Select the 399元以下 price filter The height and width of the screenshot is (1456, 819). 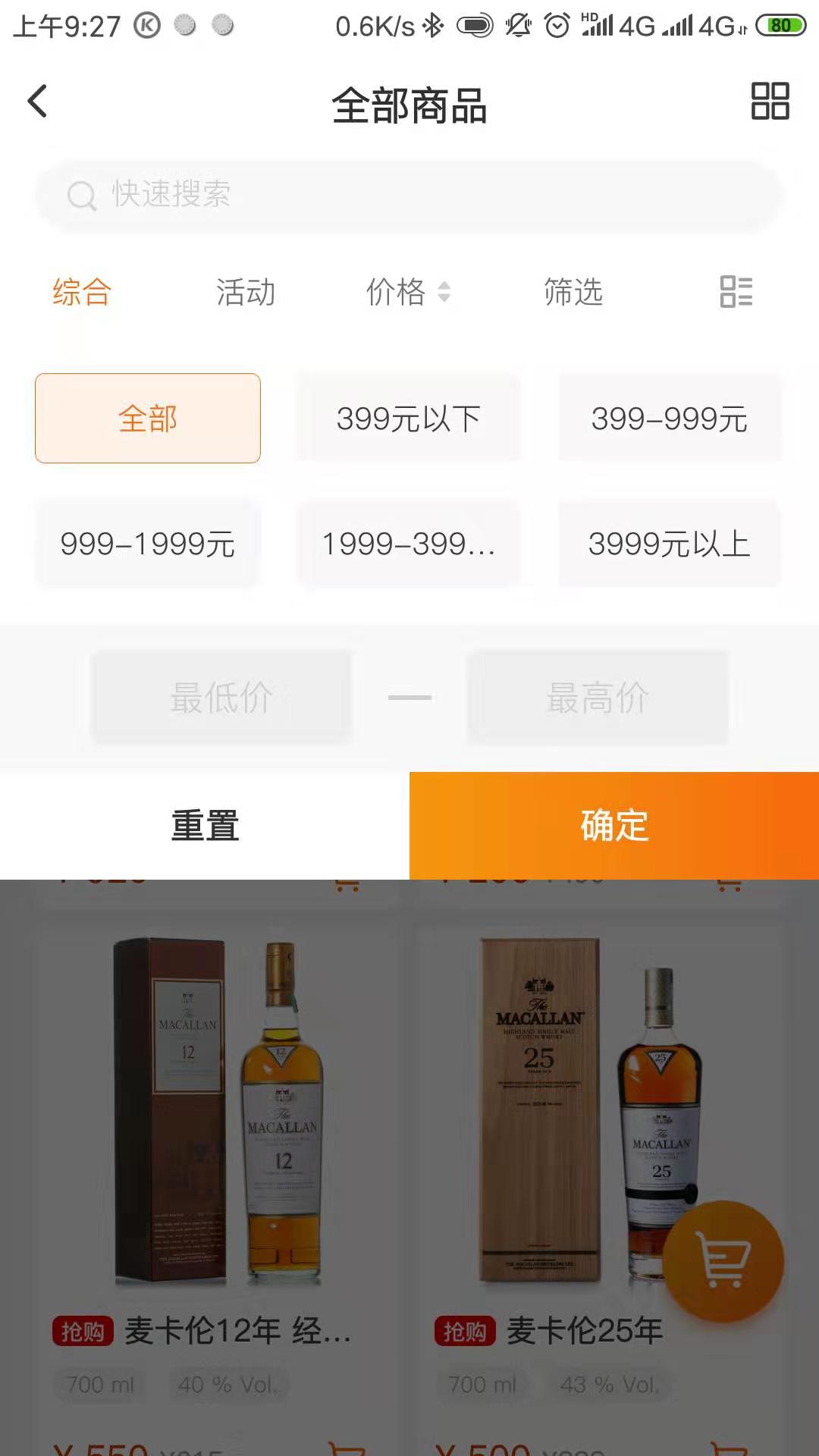pos(409,418)
